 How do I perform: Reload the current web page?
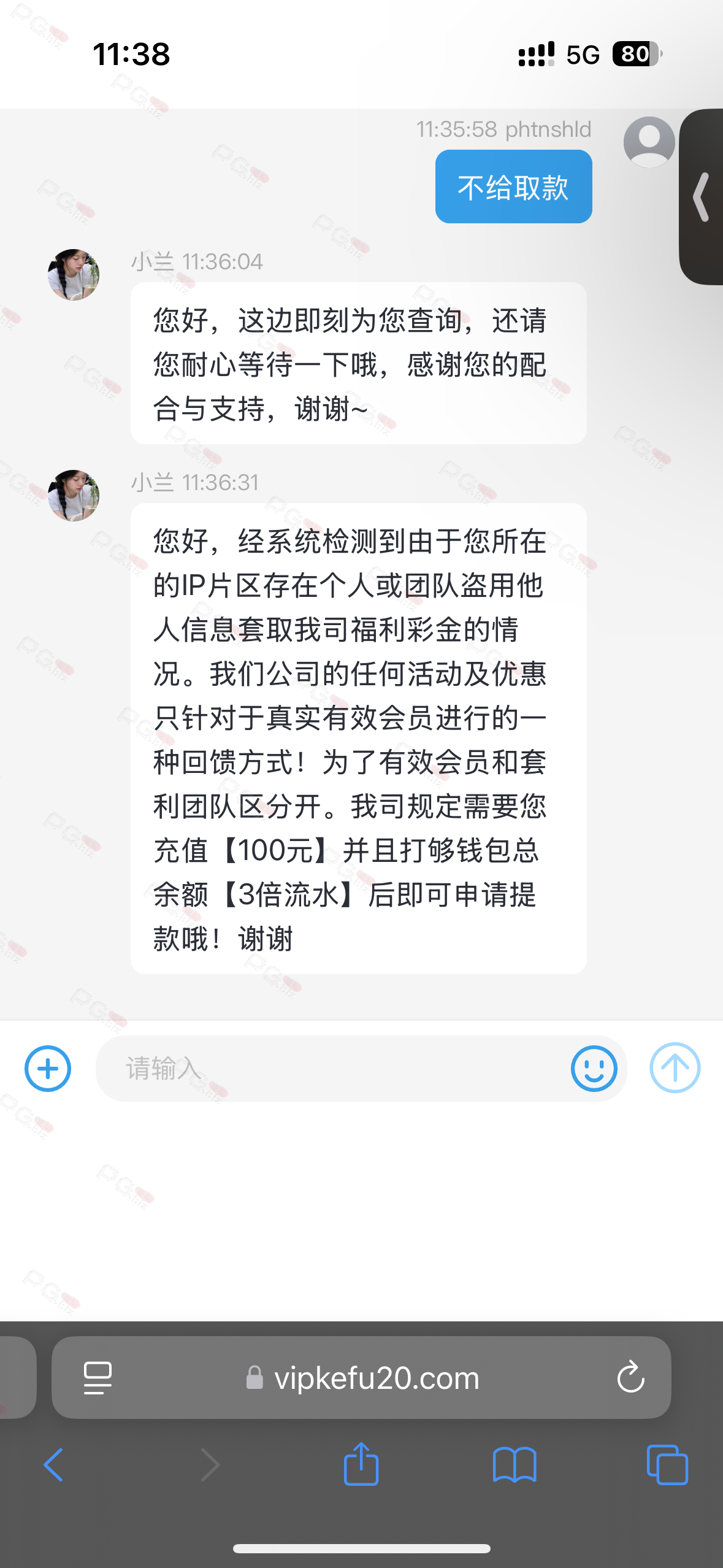click(x=630, y=1378)
